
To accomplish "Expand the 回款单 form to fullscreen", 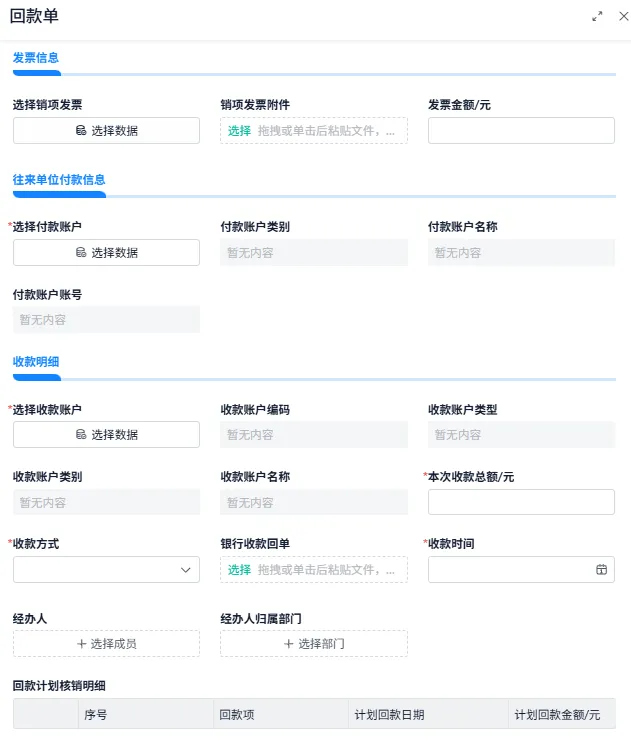I will click(597, 16).
